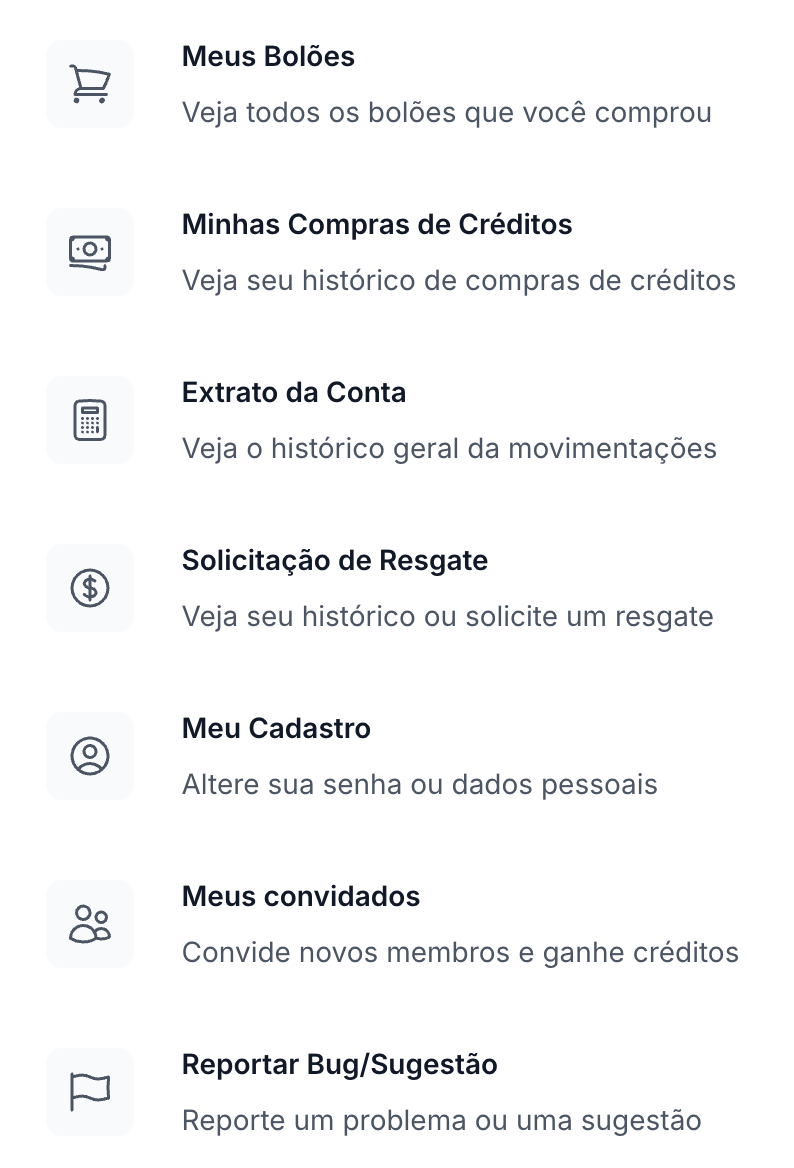
Task: Click the people icon beside Meus convidados
Action: pyautogui.click(x=90, y=924)
